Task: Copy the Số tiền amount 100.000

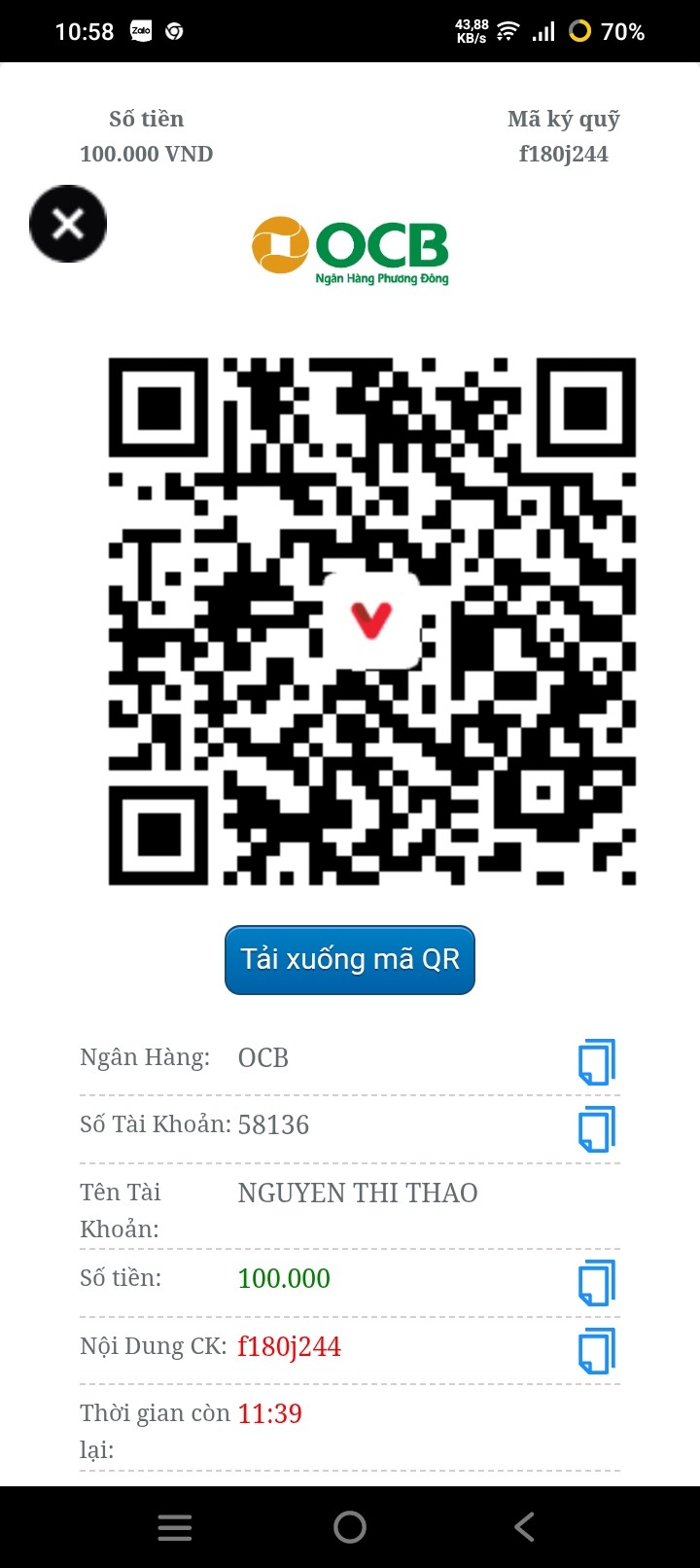Action: point(597,1283)
